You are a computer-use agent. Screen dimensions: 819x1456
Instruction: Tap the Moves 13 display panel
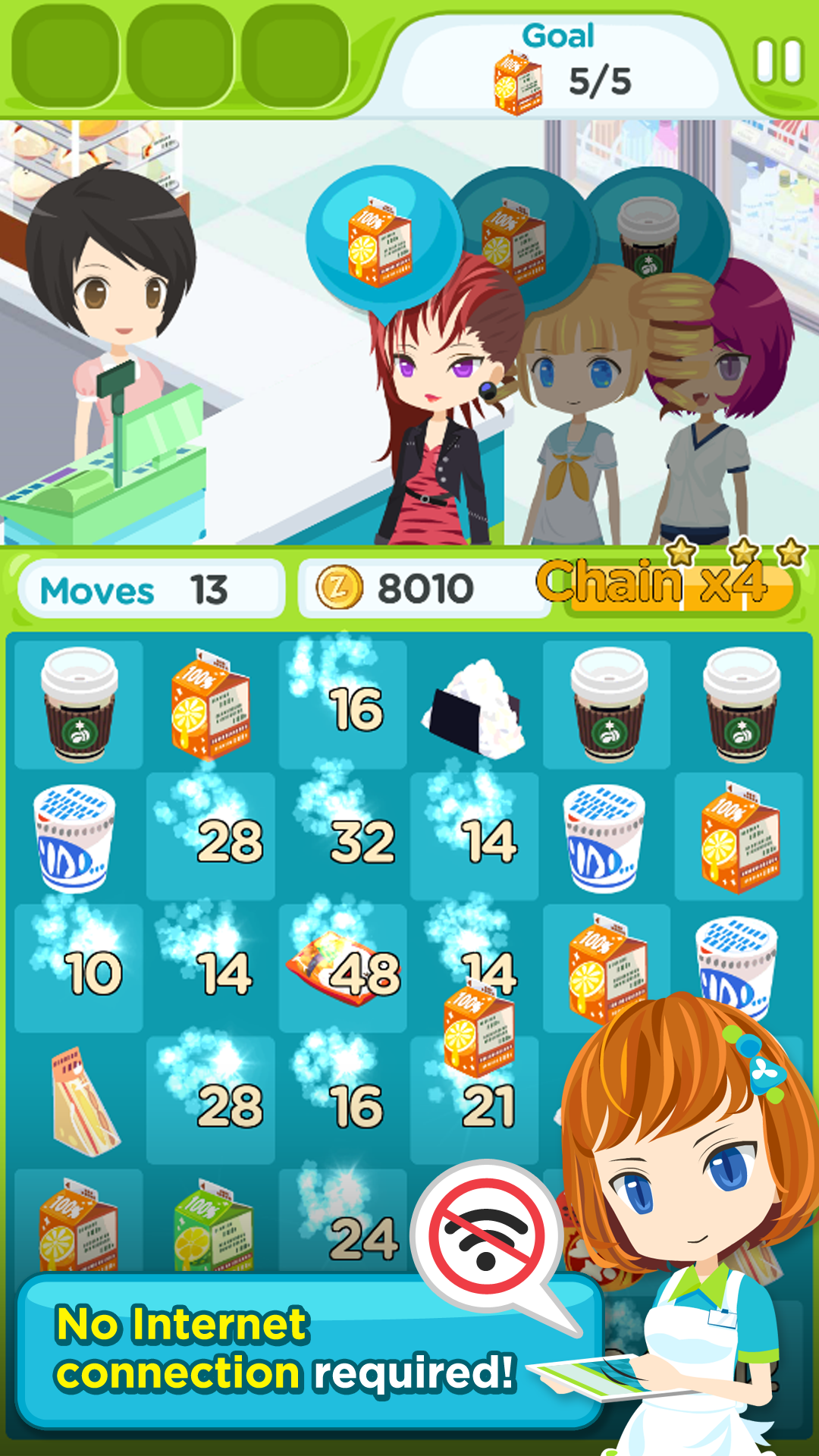tap(152, 588)
